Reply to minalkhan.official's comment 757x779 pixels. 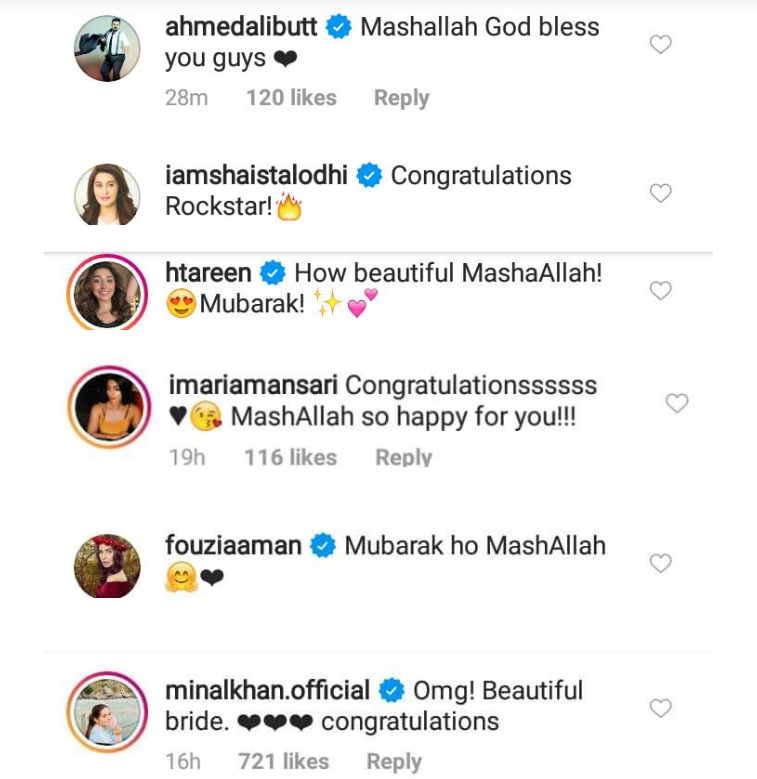click(x=394, y=762)
